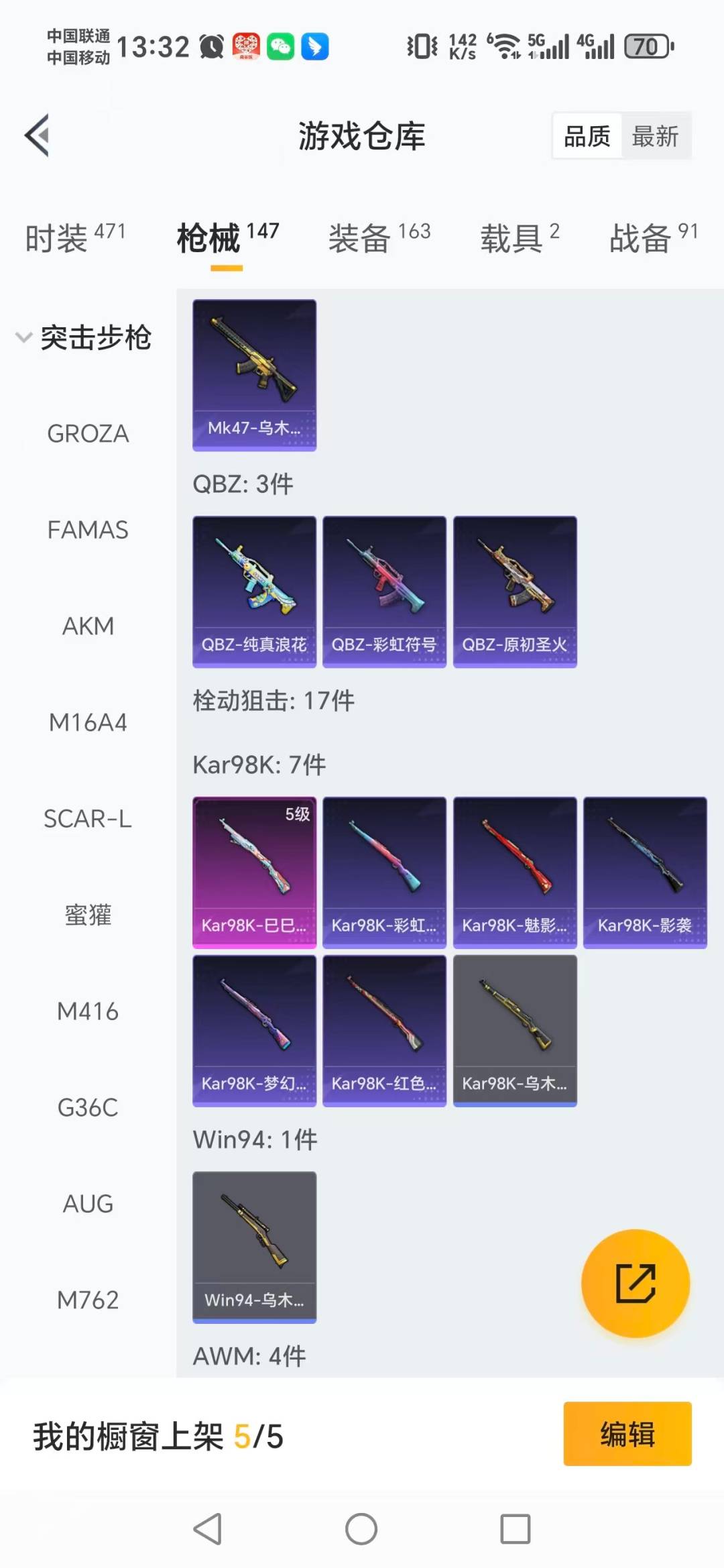View the QBZ-纯真浪花 skin
This screenshot has height=1568, width=724.
click(x=254, y=592)
